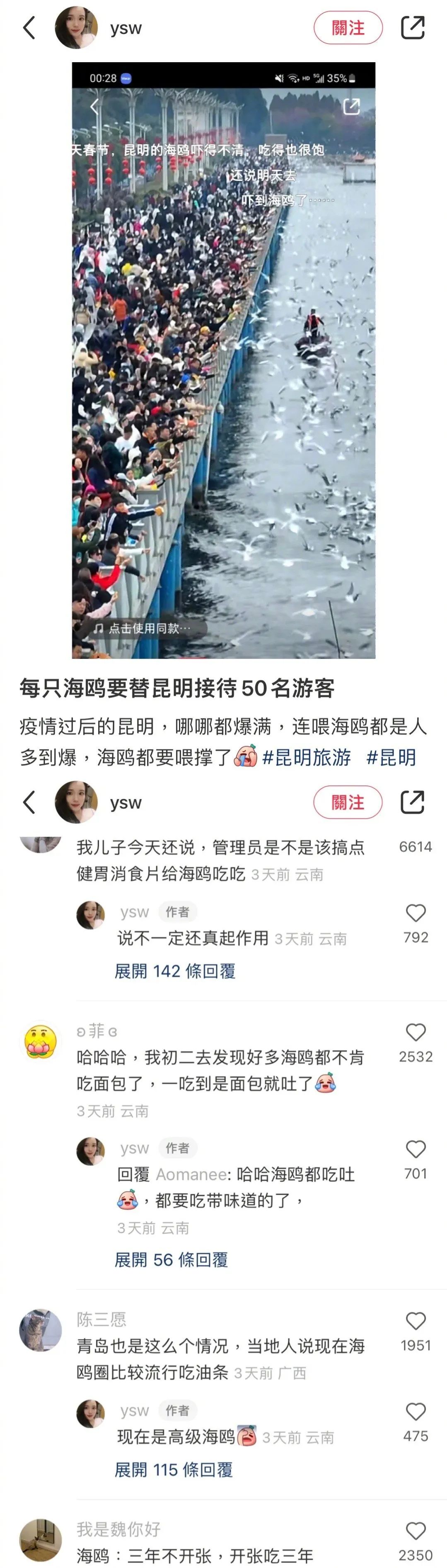Like ysw's reply 现在是高级海鸥
The height and width of the screenshot is (1568, 447).
[x=416, y=1412]
